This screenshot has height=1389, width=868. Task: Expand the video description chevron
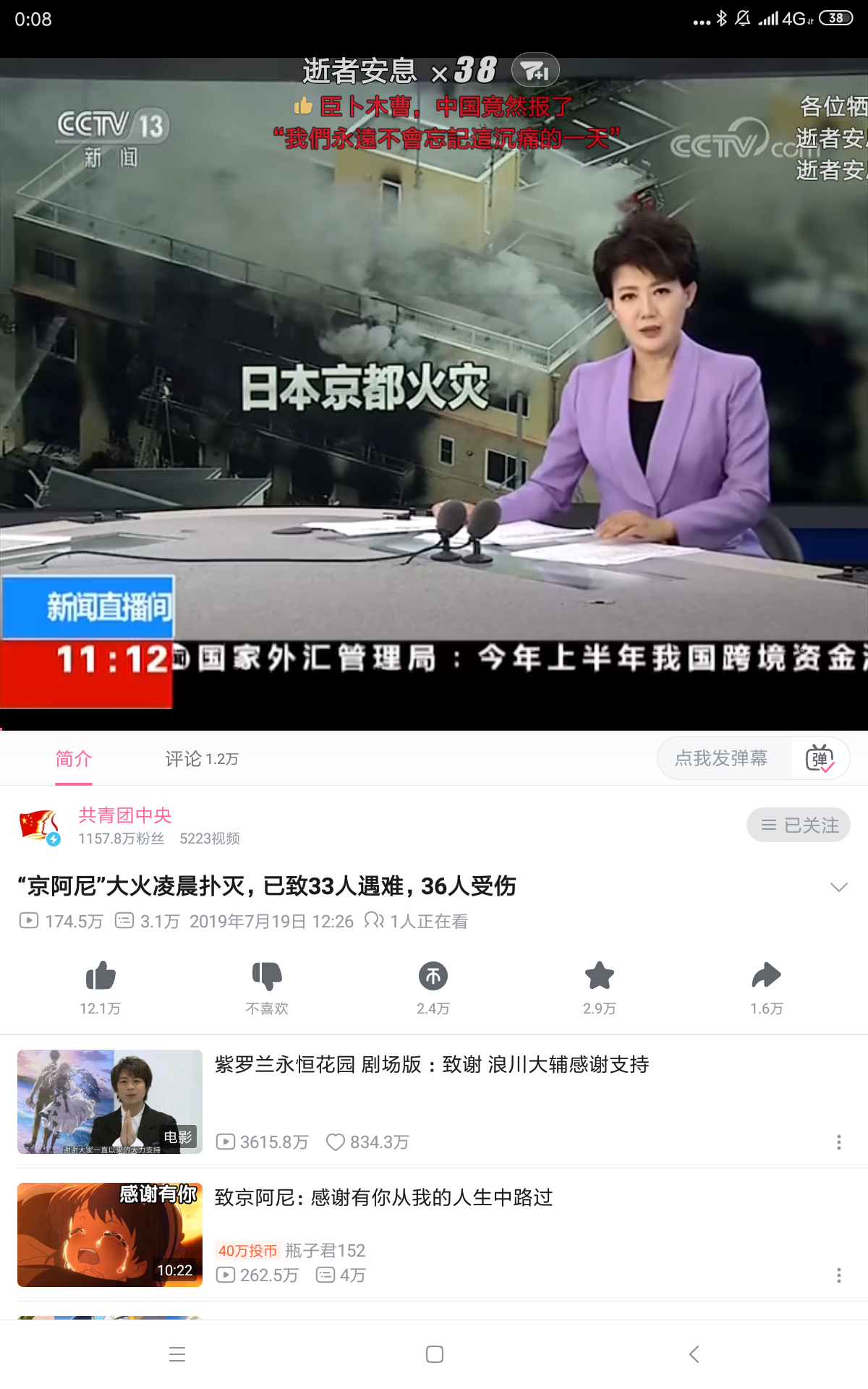838,887
